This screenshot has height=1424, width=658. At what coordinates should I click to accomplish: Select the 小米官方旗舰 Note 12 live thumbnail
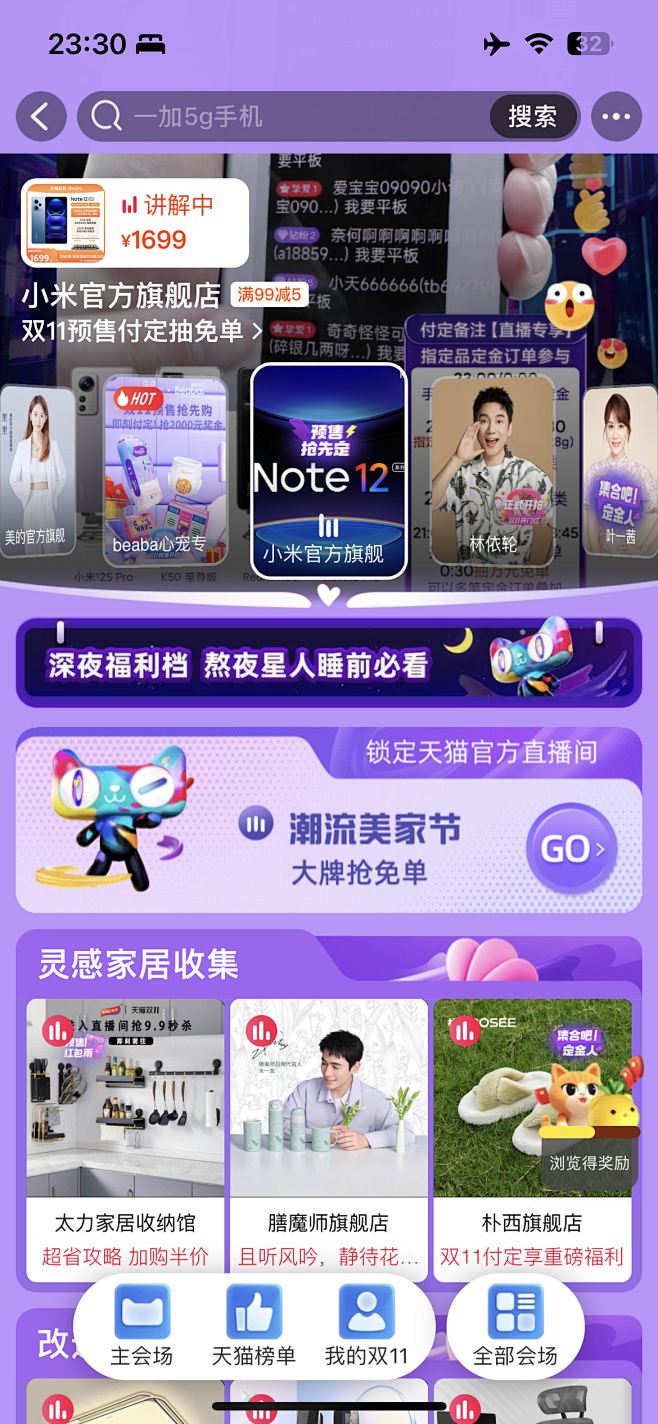coord(328,472)
